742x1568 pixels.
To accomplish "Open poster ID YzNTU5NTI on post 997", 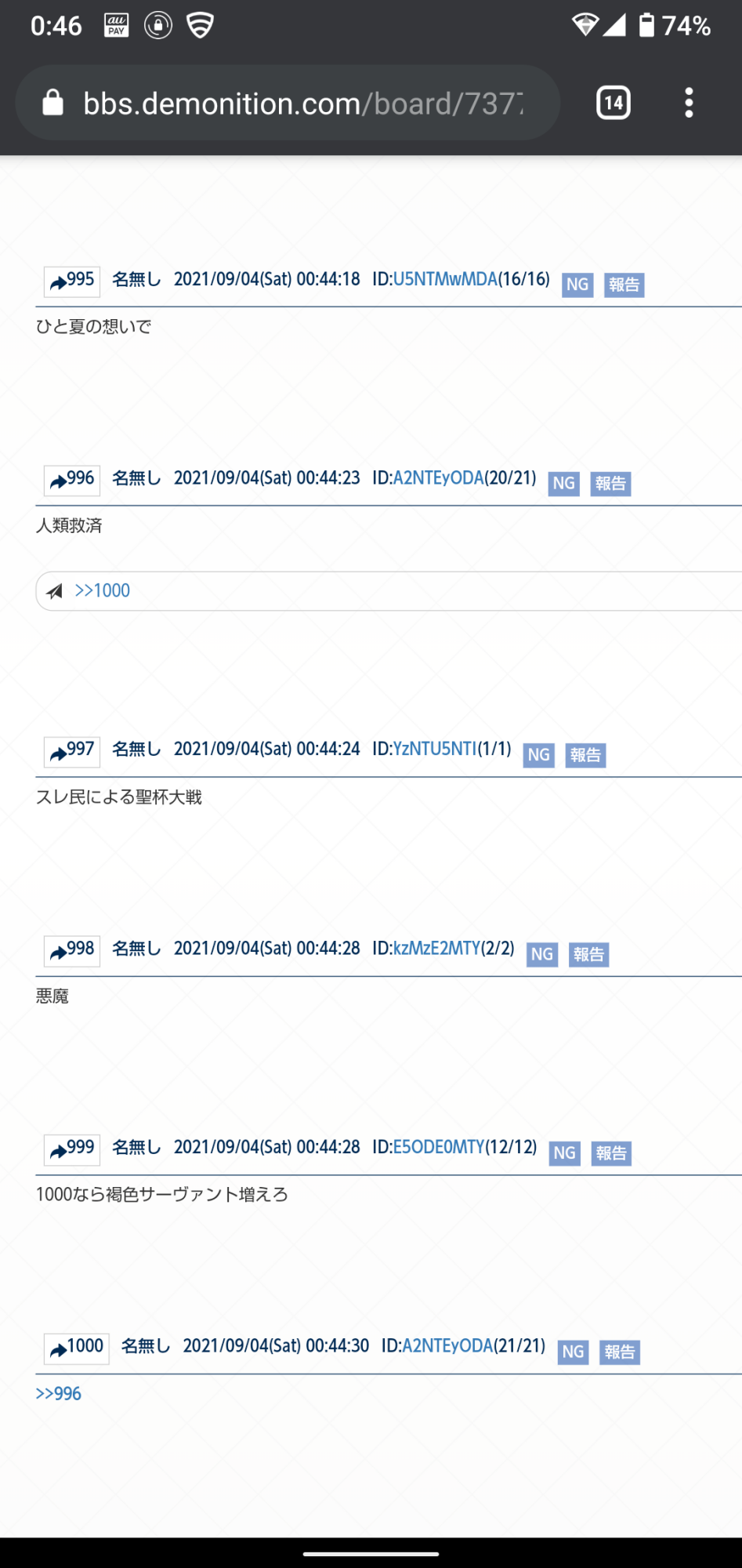I will click(435, 750).
